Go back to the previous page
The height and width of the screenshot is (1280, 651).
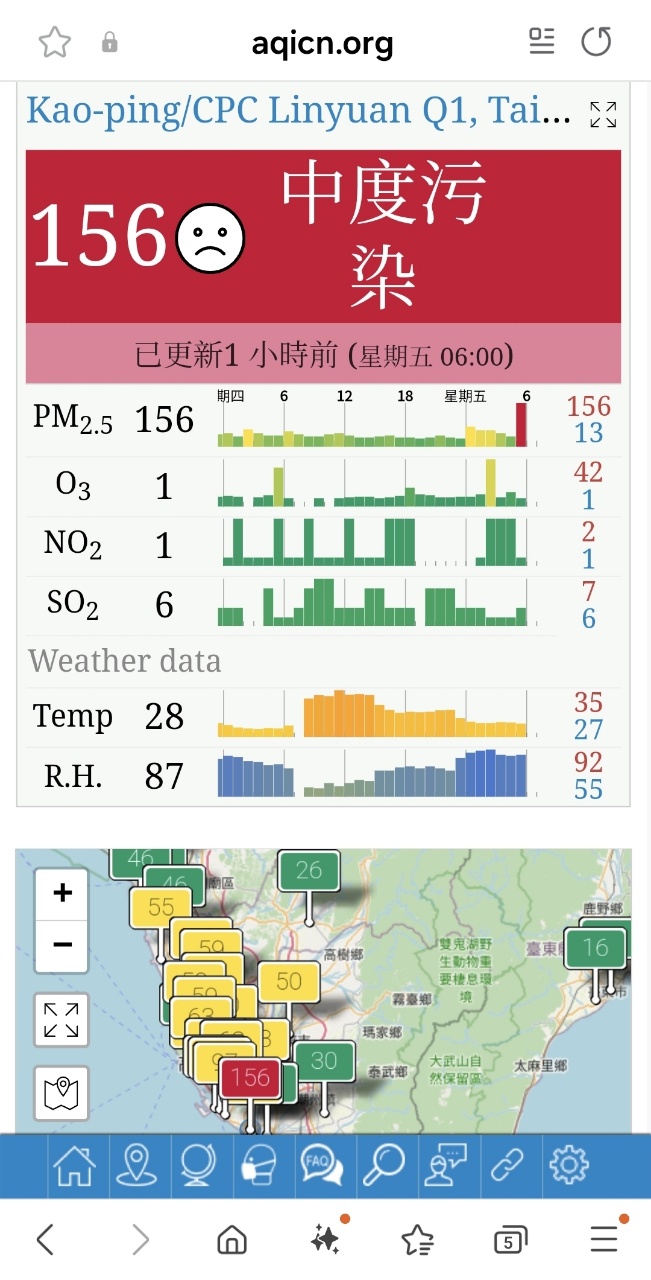click(45, 1241)
